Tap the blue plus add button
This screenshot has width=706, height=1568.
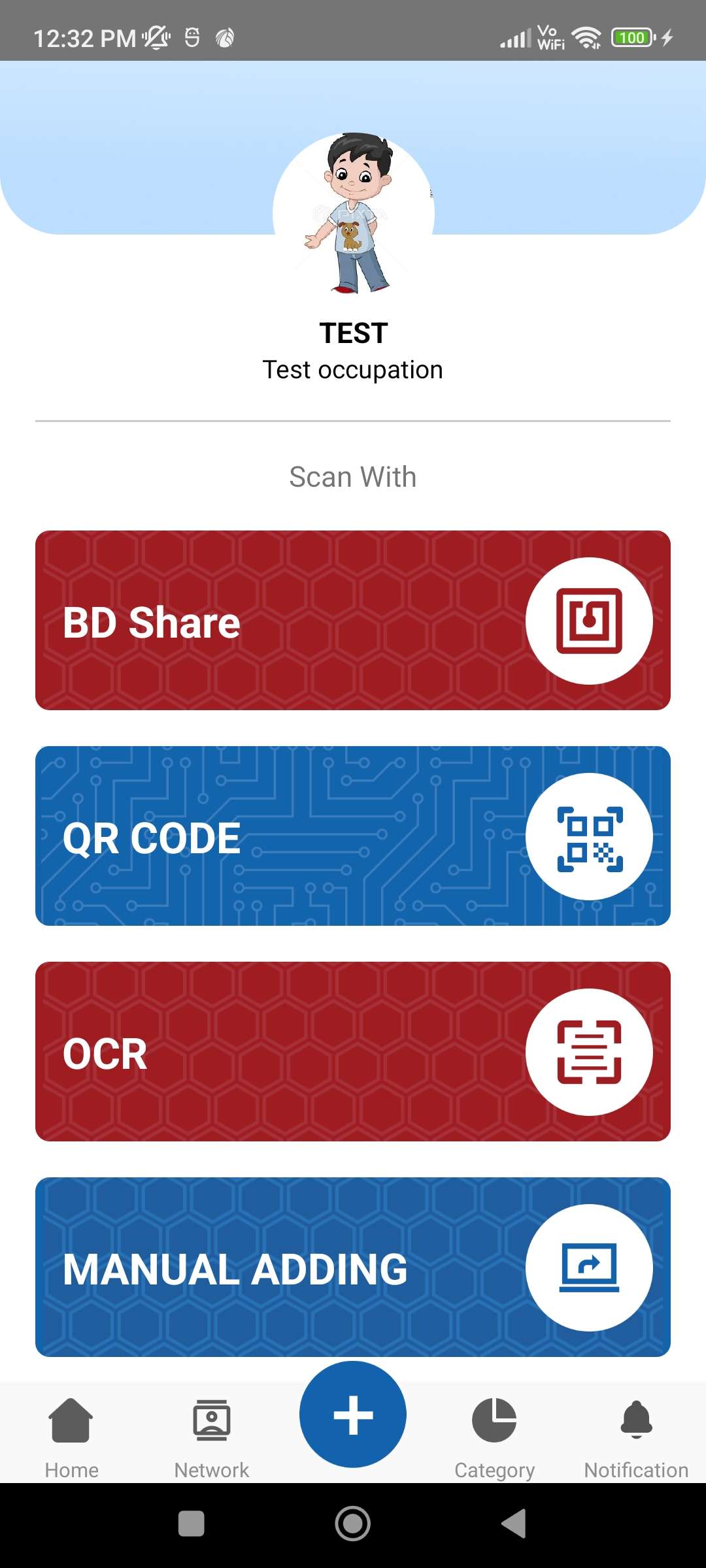pyautogui.click(x=353, y=1414)
